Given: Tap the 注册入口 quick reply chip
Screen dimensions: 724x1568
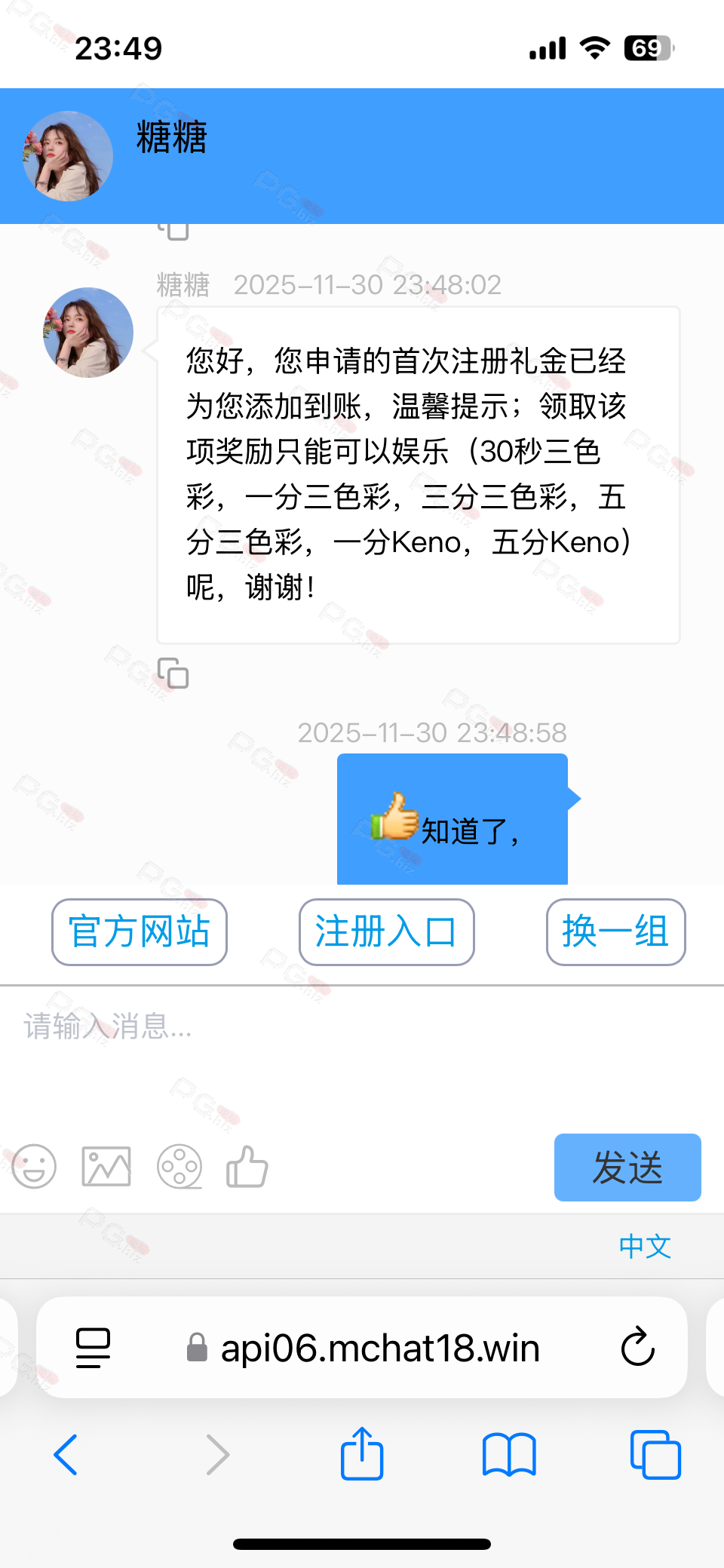Looking at the screenshot, I should click(x=386, y=932).
